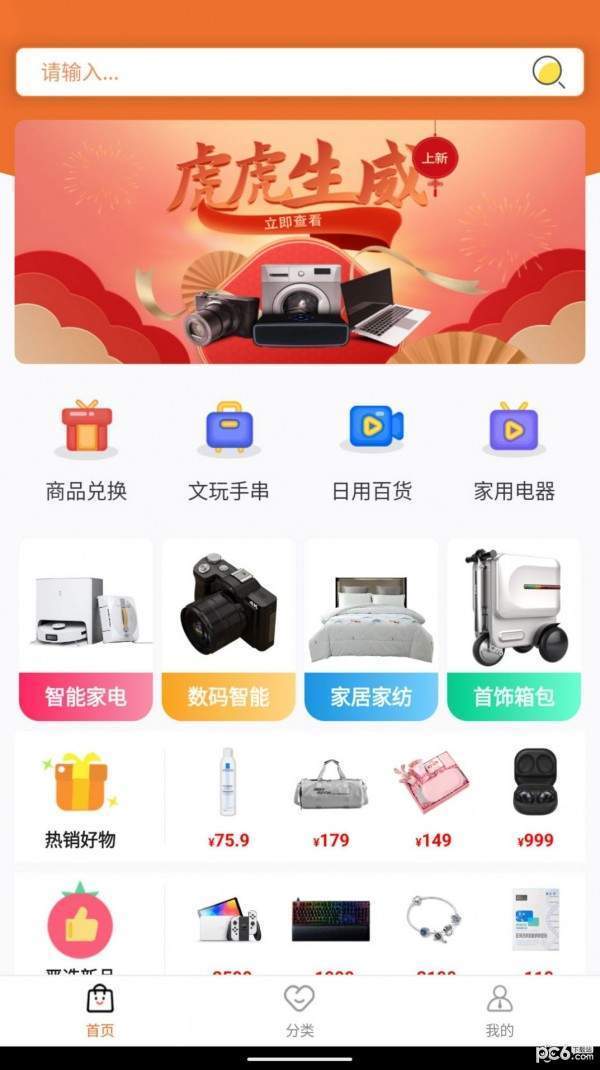Open the 智能家电 card

pos(86,629)
